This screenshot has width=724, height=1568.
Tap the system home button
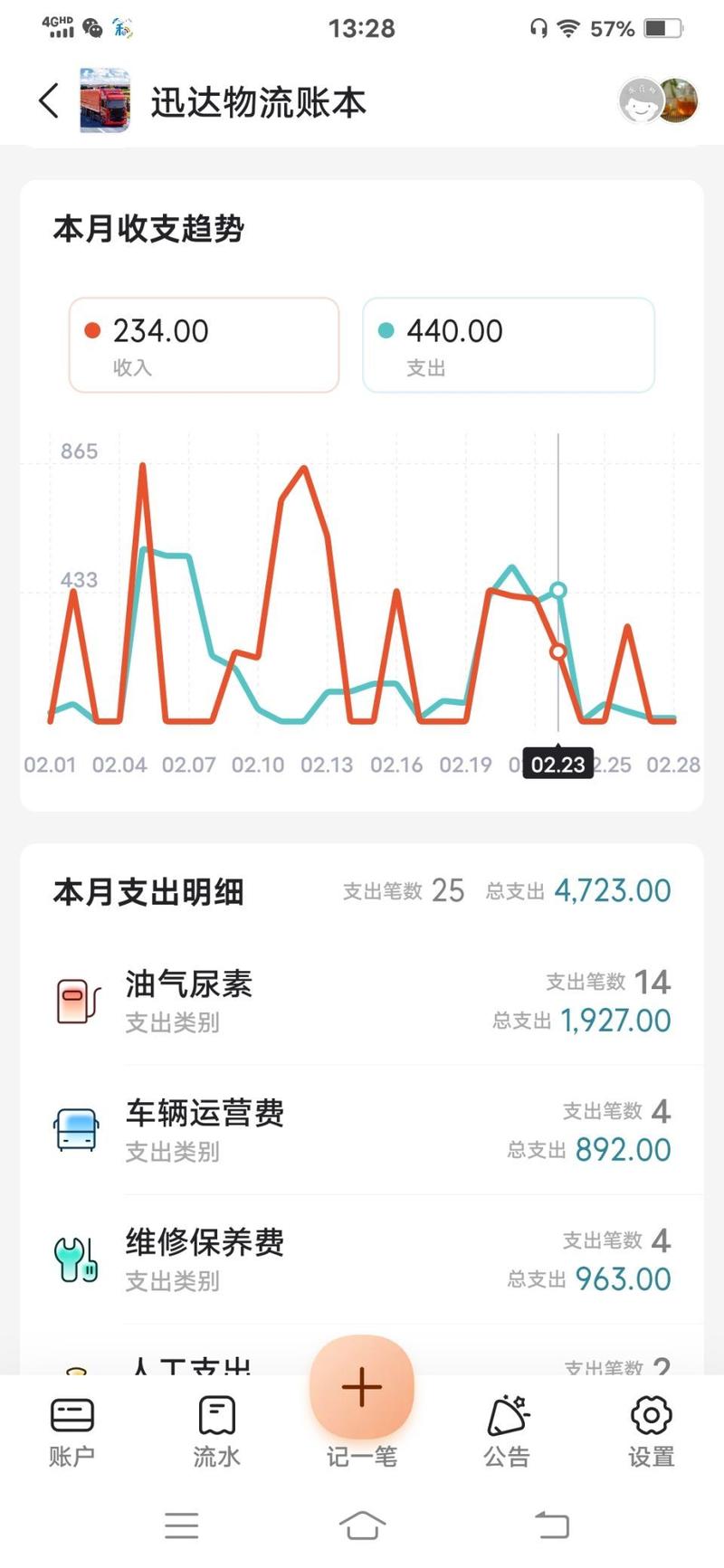pyautogui.click(x=362, y=1525)
